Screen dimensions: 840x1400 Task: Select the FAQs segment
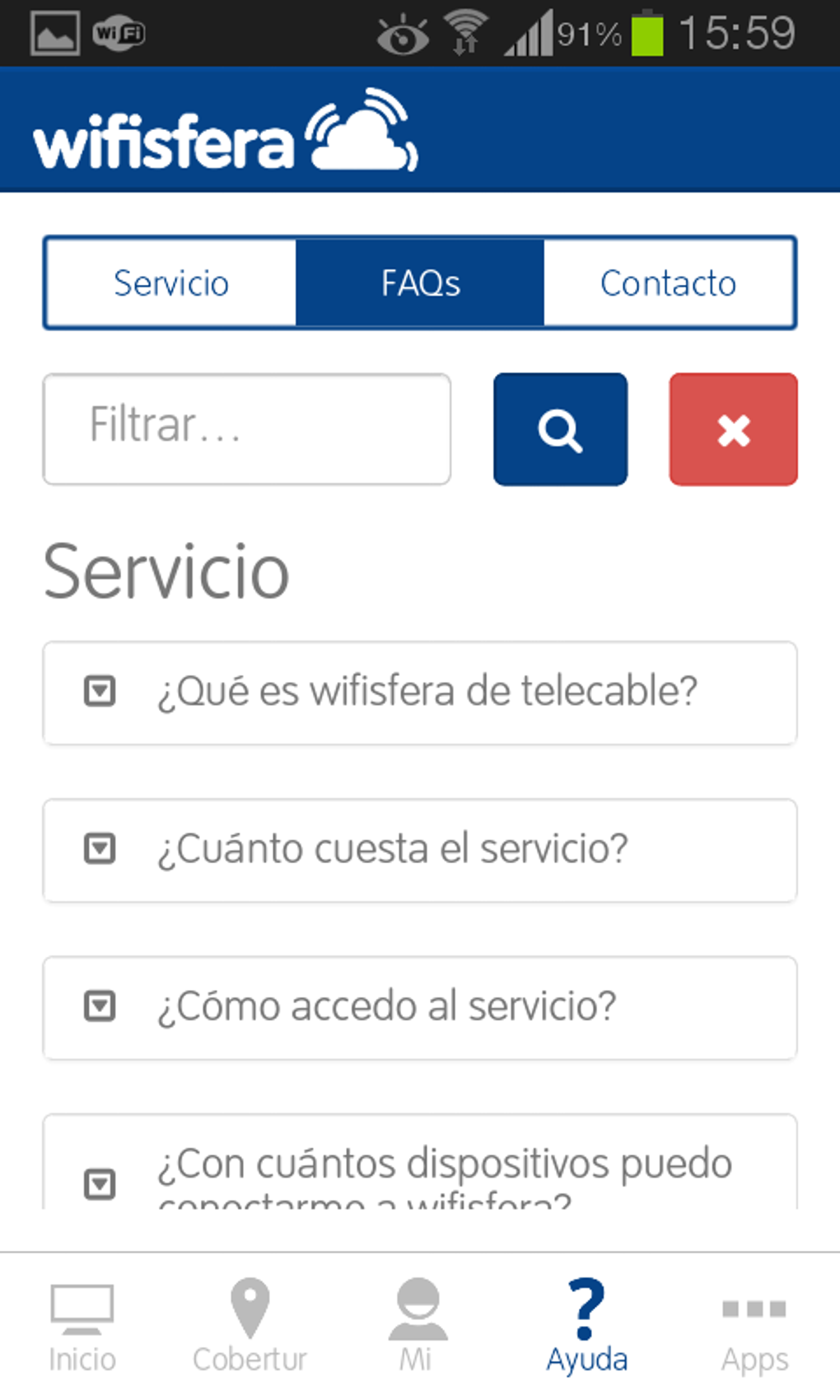point(420,282)
